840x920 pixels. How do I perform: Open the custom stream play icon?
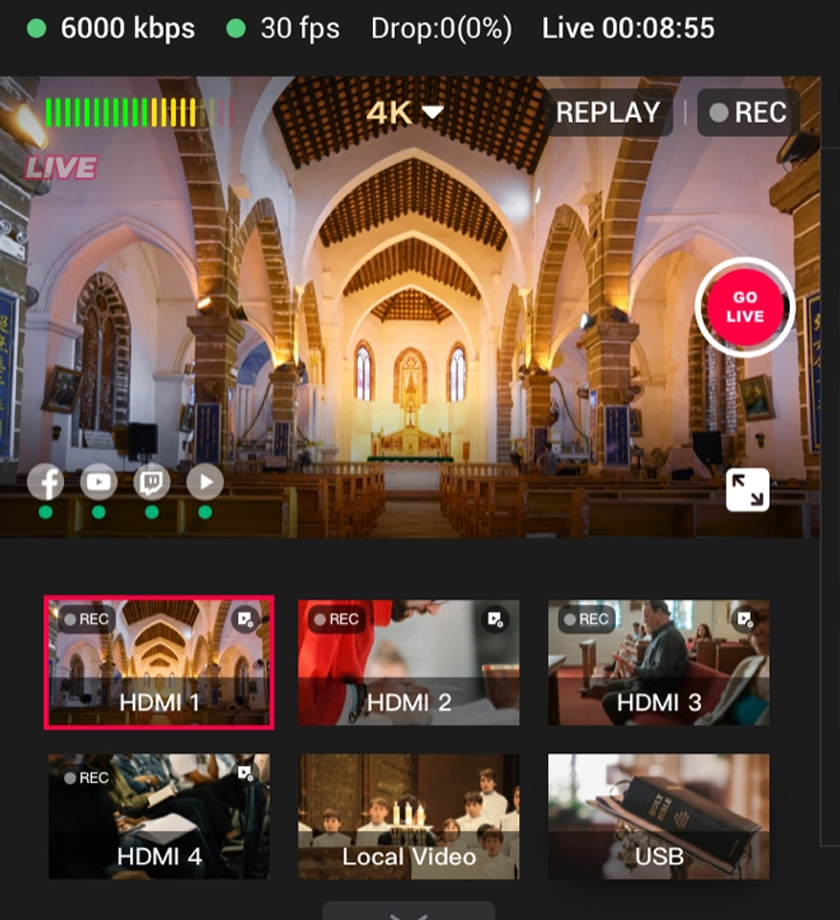(x=205, y=483)
